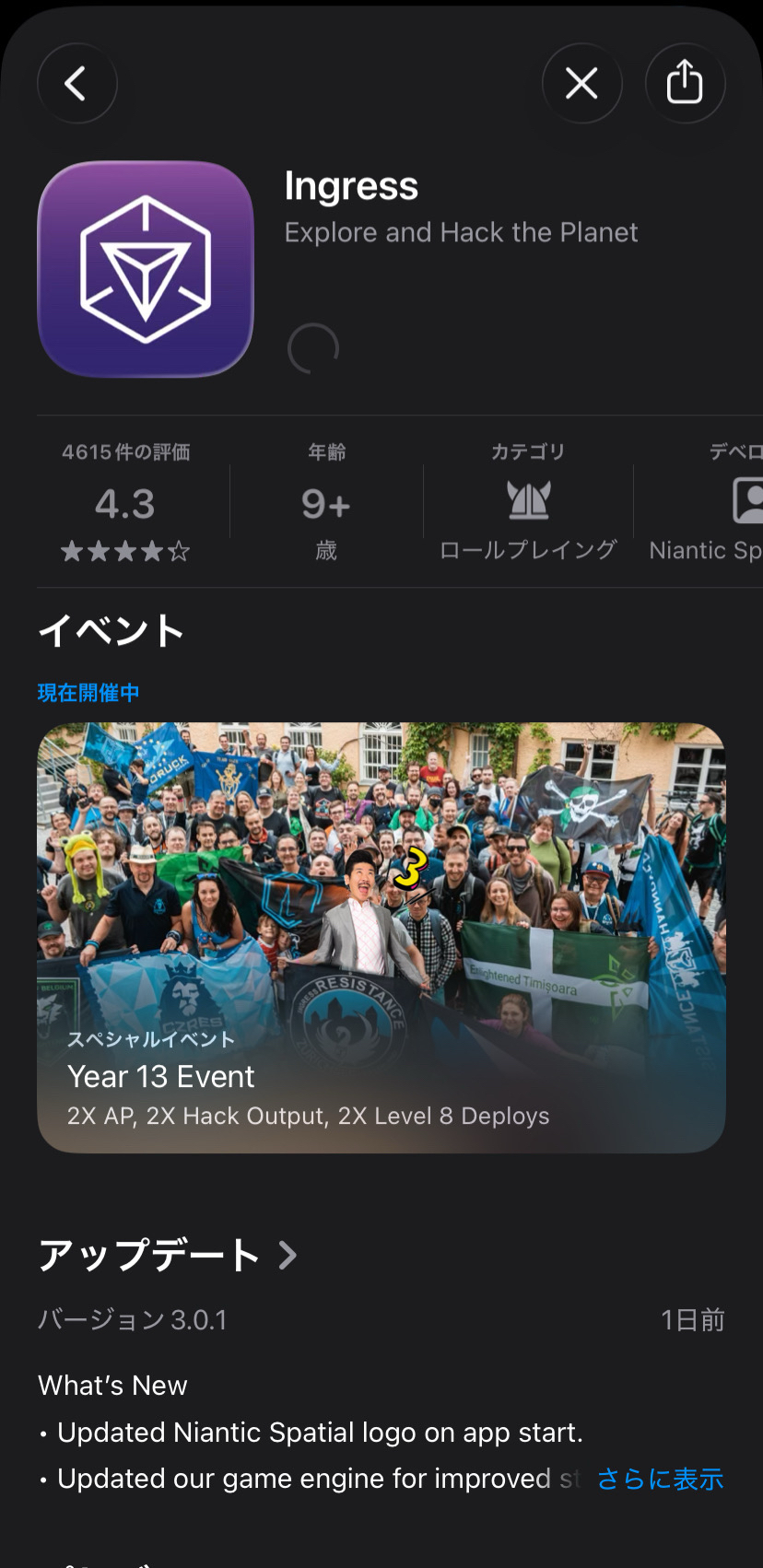Open the Year 13 Event card
The width and height of the screenshot is (763, 1568).
click(381, 937)
